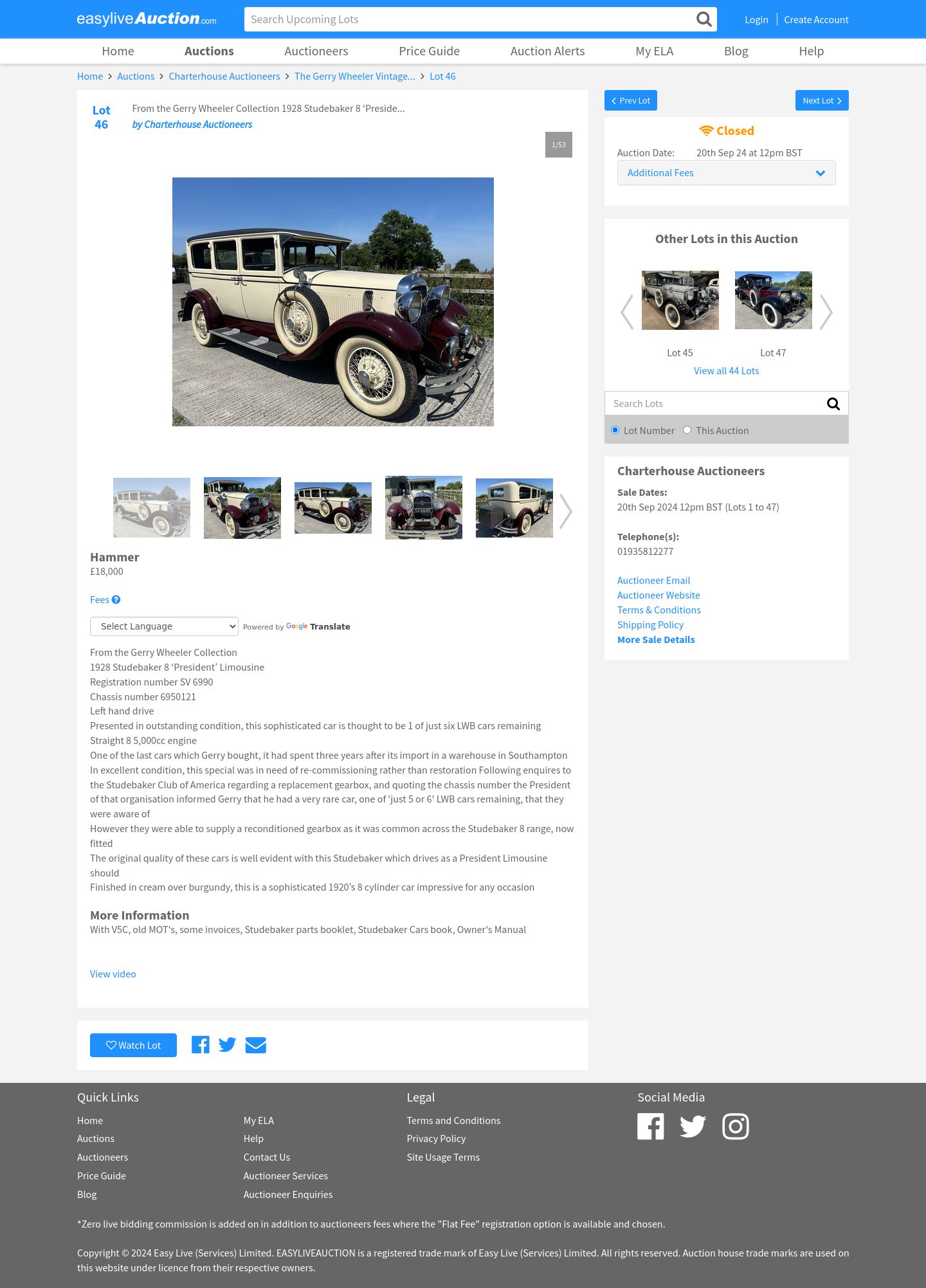Tap the Search Upcoming Lots field
926x1288 pixels.
(469, 19)
